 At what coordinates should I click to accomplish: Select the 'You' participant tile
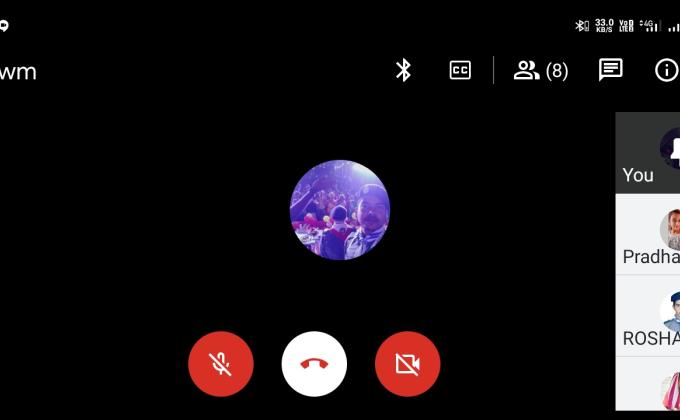click(x=648, y=153)
